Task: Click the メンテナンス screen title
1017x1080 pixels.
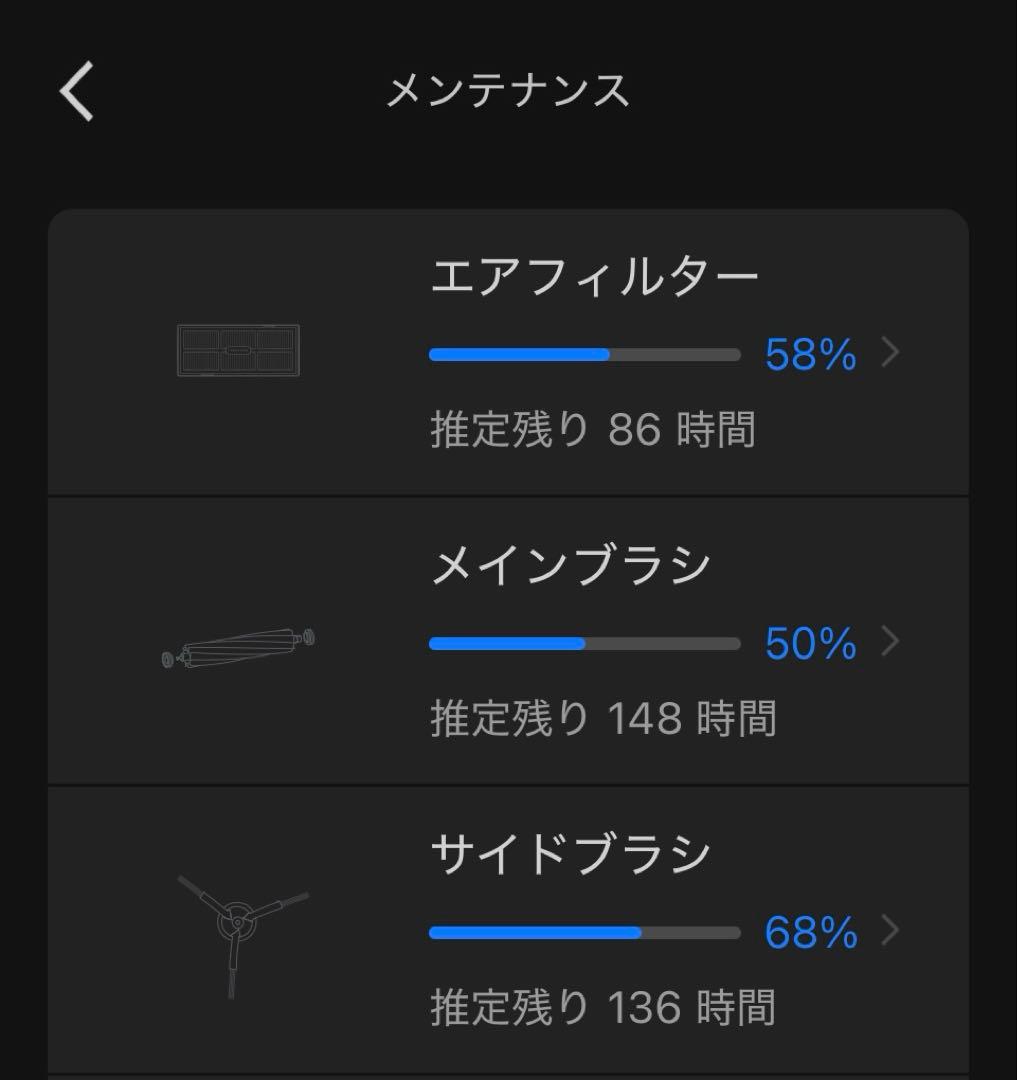Action: [508, 91]
